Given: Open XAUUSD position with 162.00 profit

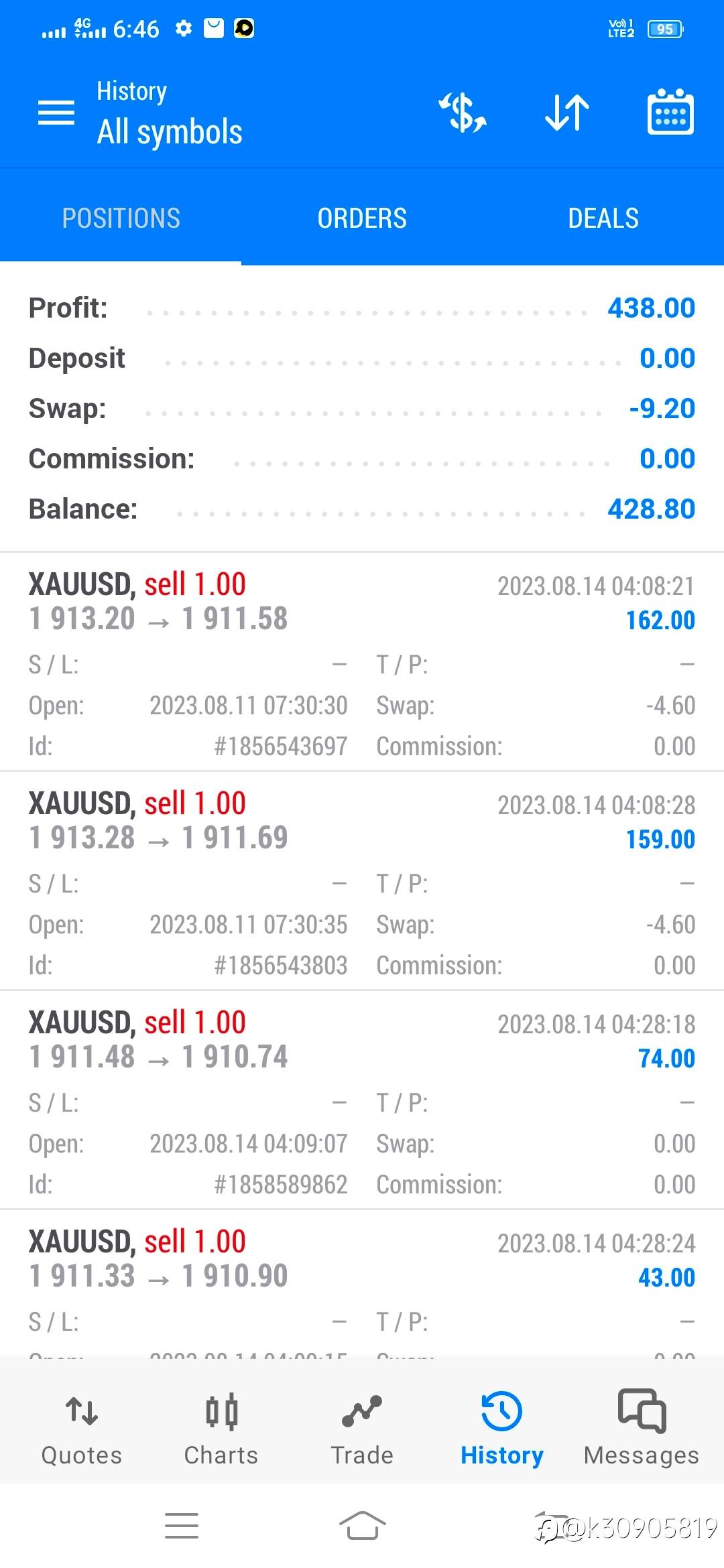Looking at the screenshot, I should click(x=362, y=662).
